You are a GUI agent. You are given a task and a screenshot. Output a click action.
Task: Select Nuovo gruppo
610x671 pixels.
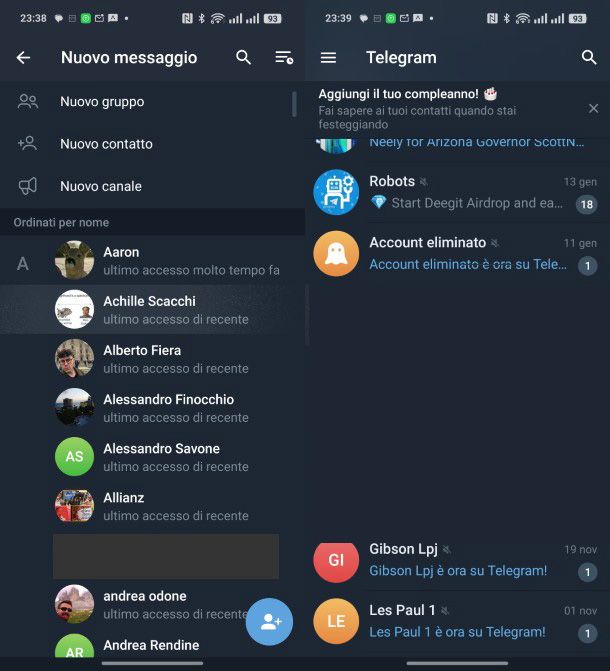click(102, 101)
